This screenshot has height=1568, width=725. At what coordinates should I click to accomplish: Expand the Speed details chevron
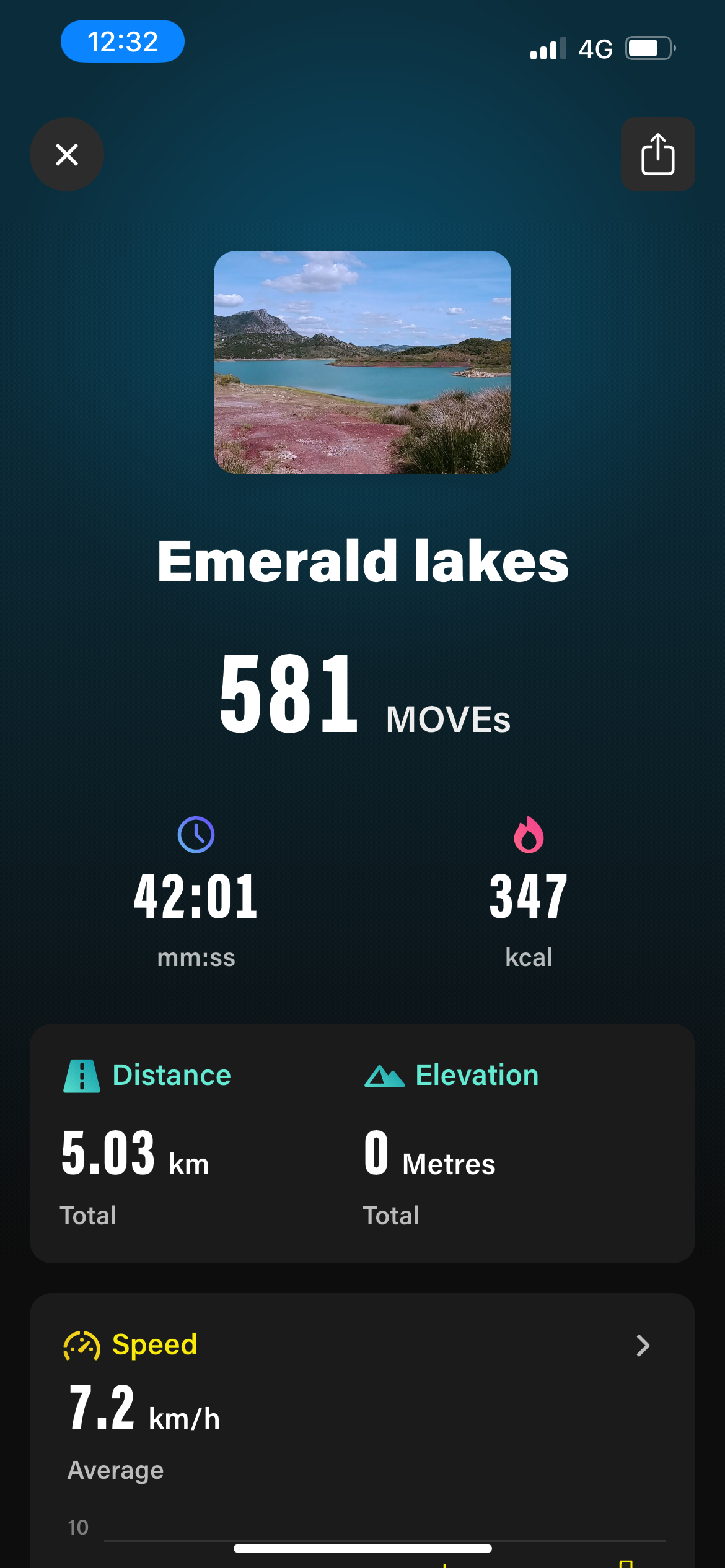(x=643, y=1345)
